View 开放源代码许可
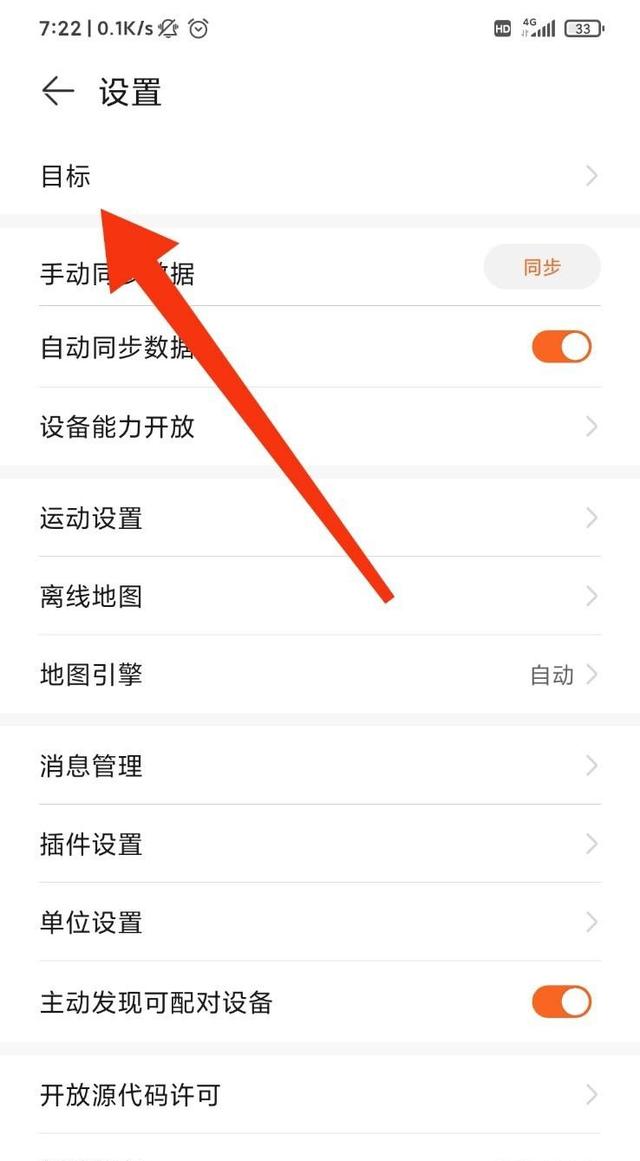 pyautogui.click(x=320, y=1094)
